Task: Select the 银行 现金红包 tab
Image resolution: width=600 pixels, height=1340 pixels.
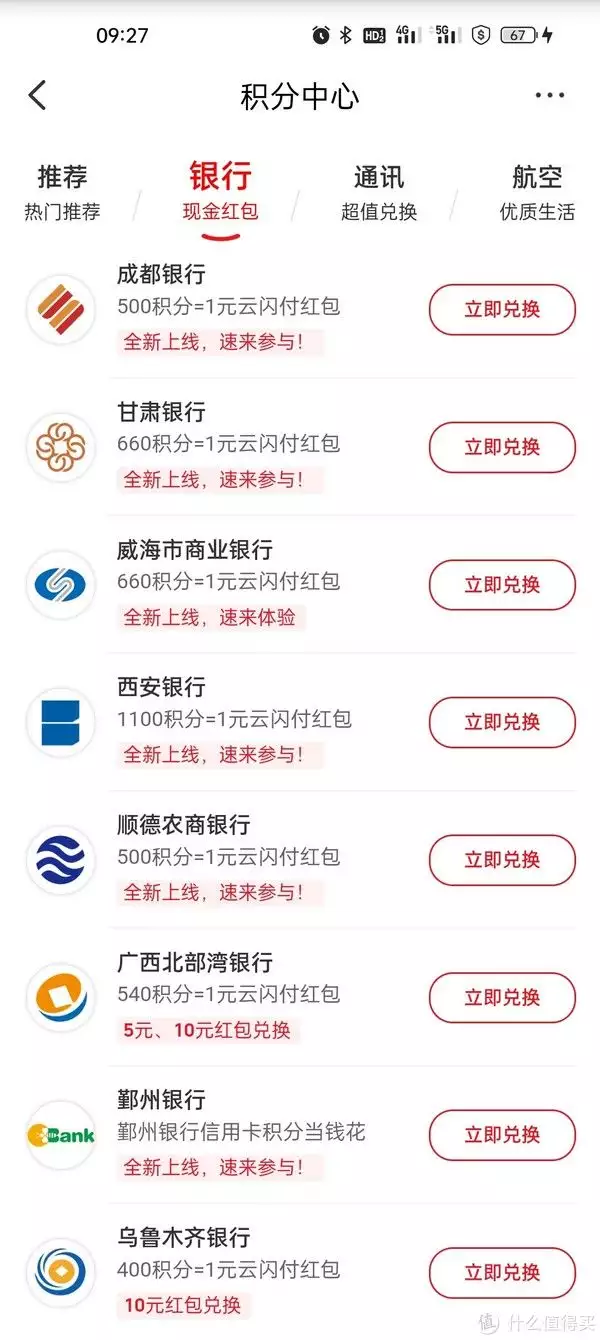Action: 220,192
